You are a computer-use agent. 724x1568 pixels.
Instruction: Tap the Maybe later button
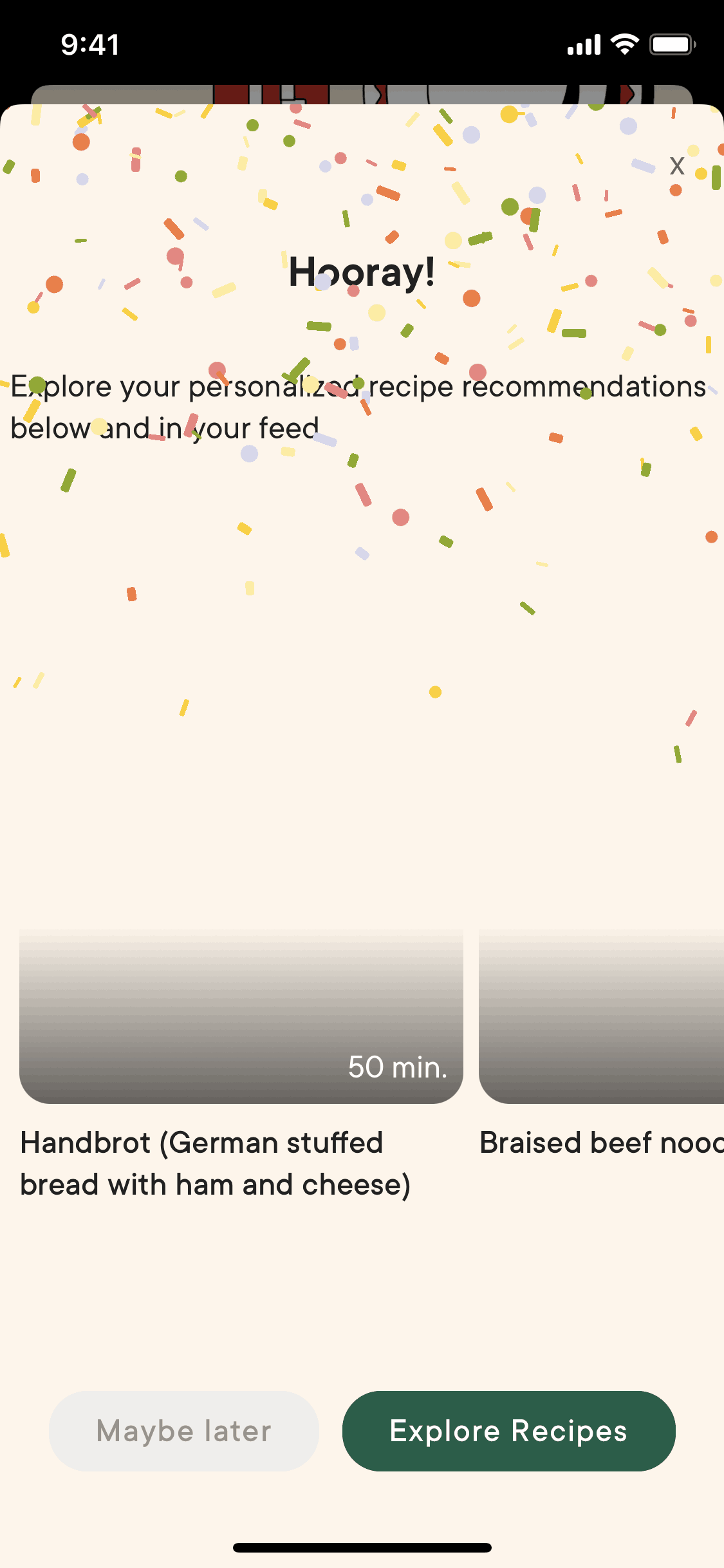pos(184,1431)
